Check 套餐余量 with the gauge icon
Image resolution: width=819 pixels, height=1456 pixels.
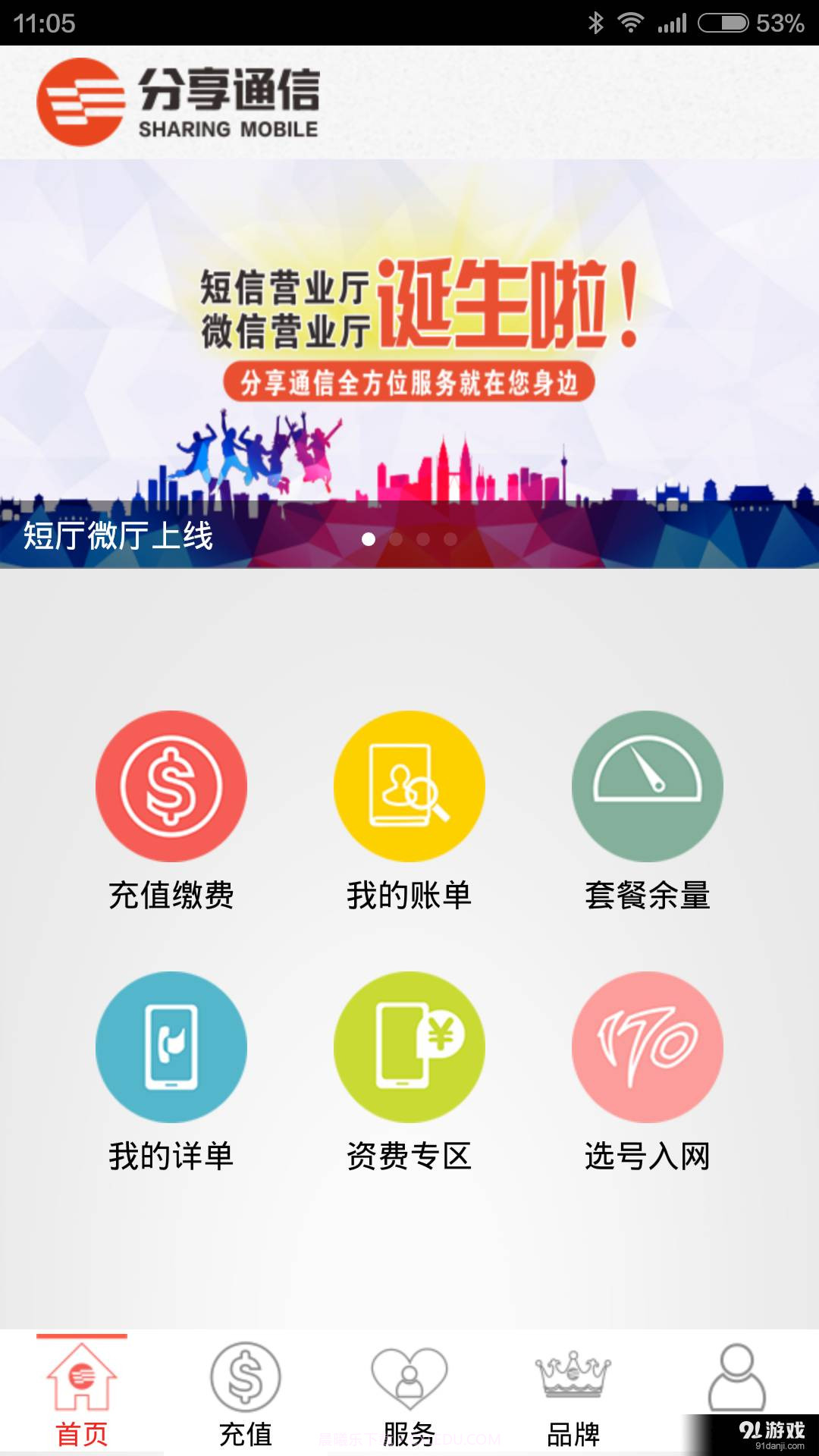coord(646,786)
